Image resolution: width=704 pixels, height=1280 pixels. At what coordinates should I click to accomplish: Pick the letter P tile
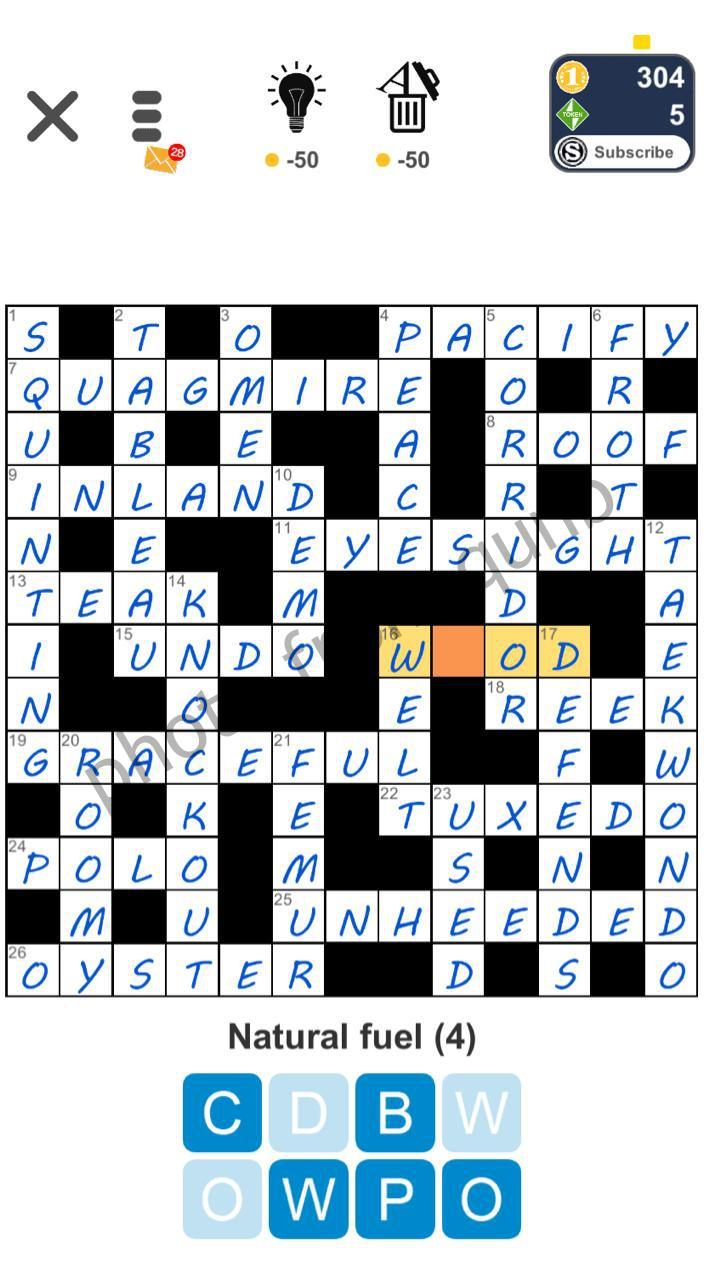click(x=395, y=1199)
